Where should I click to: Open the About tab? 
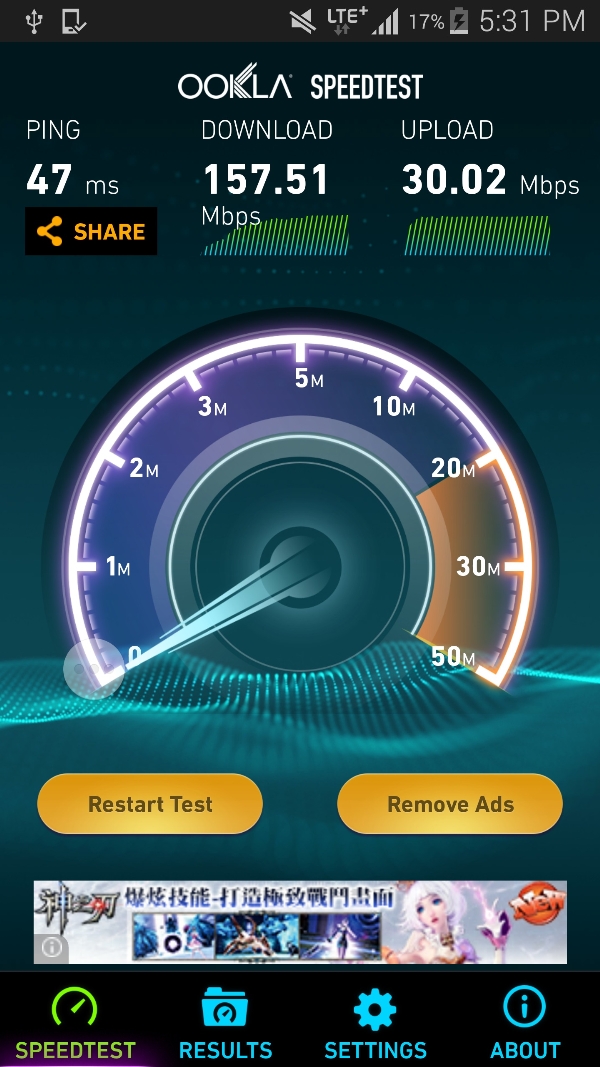point(525,1023)
